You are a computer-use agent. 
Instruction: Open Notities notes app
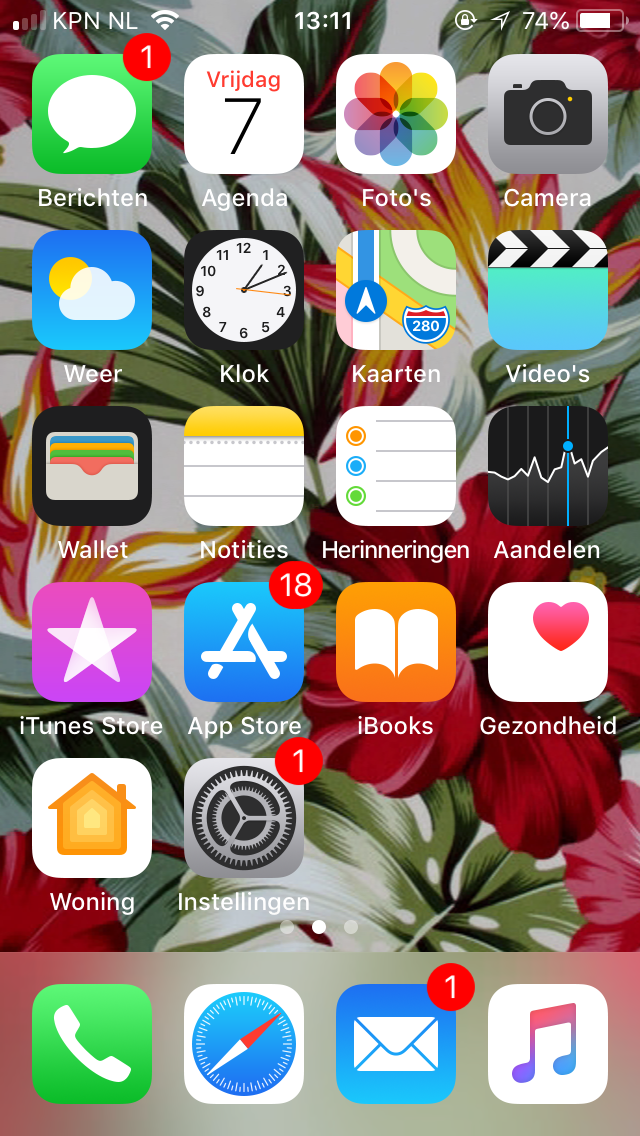click(244, 467)
